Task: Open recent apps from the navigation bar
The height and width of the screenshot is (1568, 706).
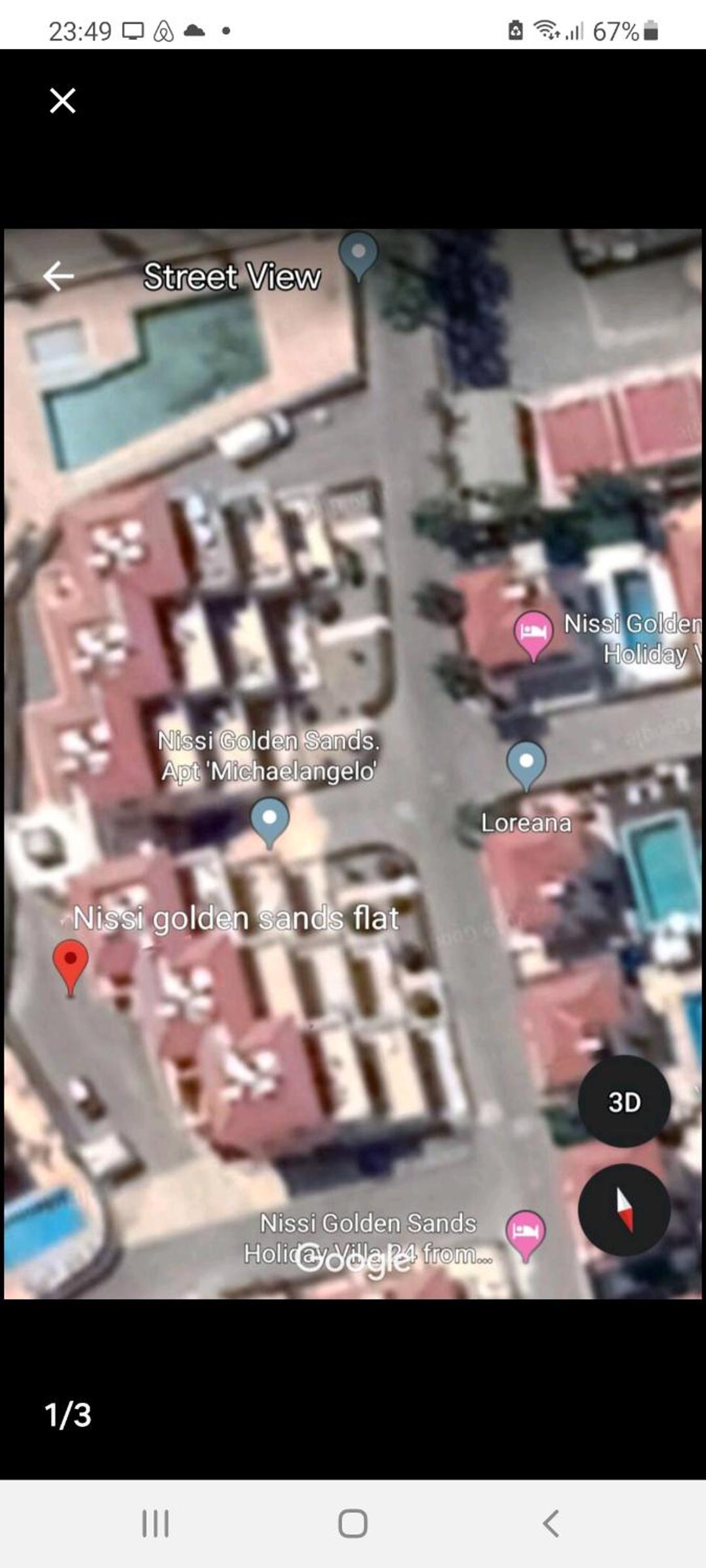Action: pos(156,1524)
